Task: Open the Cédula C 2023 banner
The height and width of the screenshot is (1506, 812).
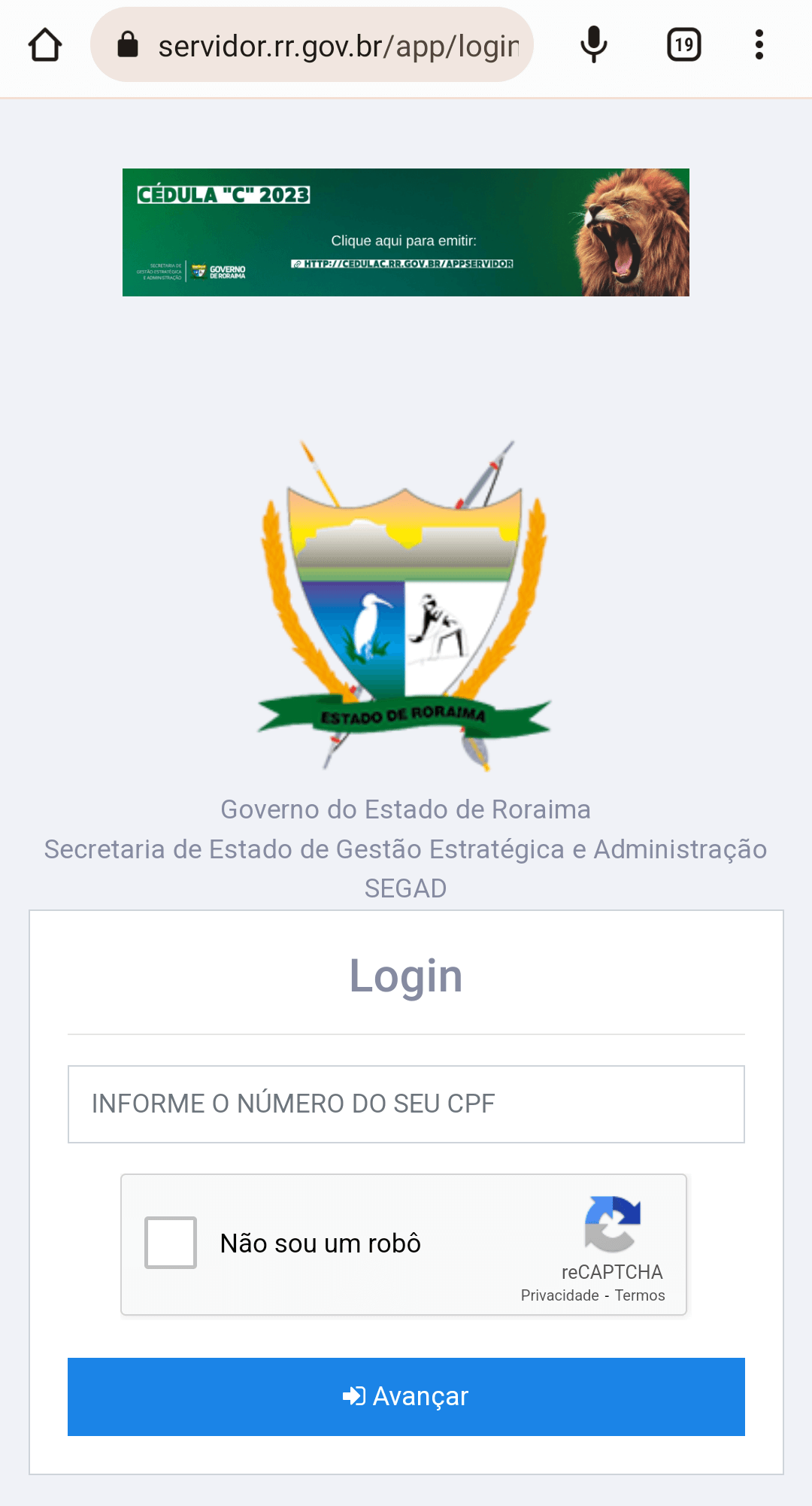Action: click(405, 232)
